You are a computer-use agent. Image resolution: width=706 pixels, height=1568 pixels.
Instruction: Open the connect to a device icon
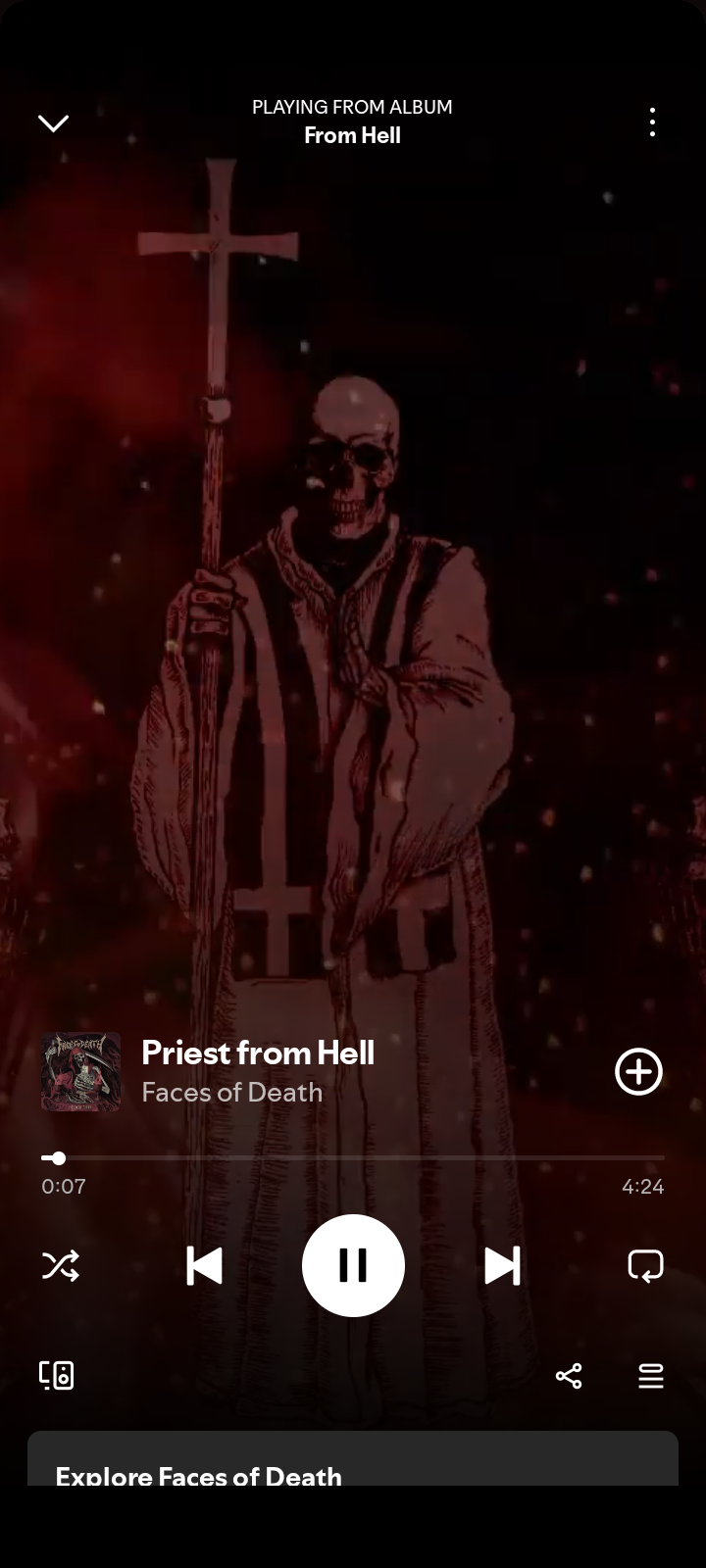tap(57, 1375)
